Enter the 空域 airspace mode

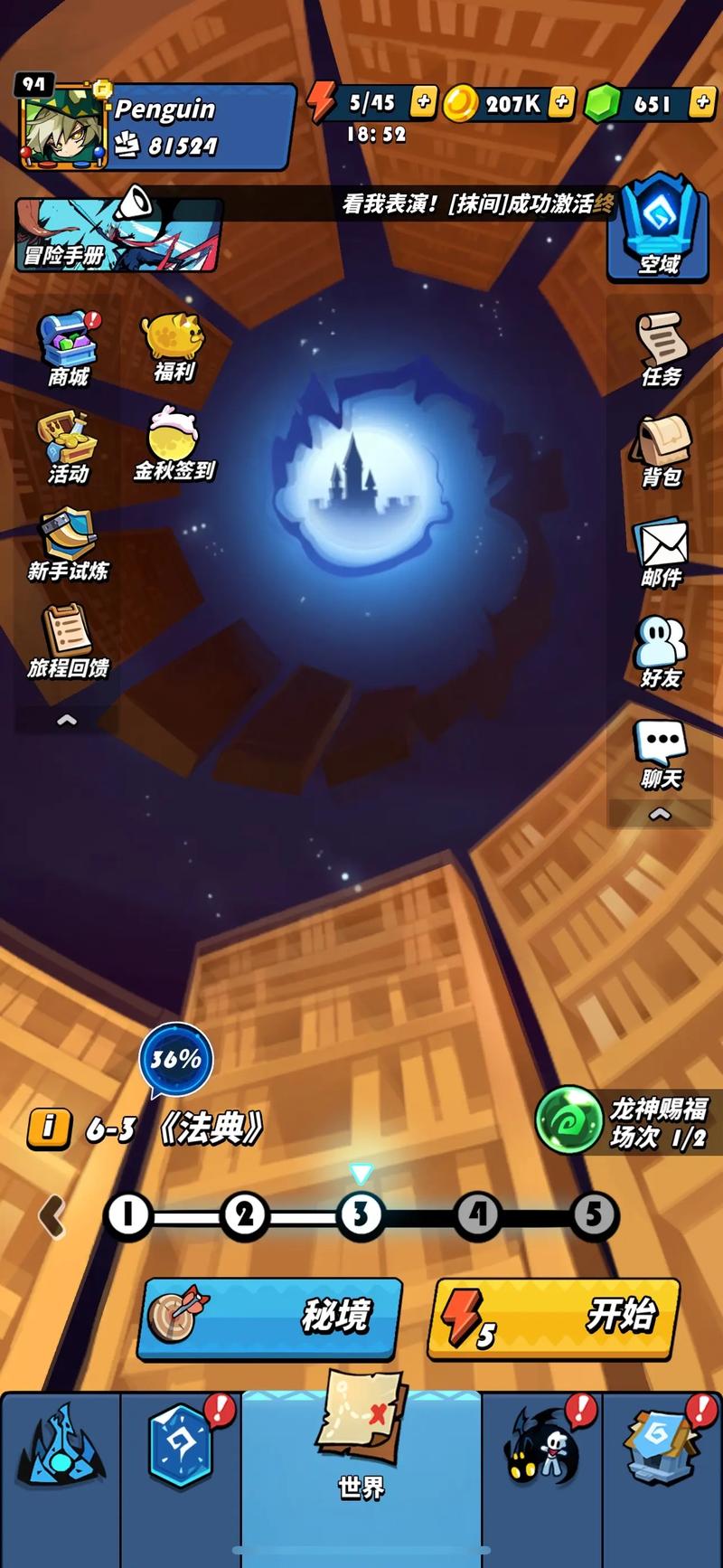[x=658, y=227]
